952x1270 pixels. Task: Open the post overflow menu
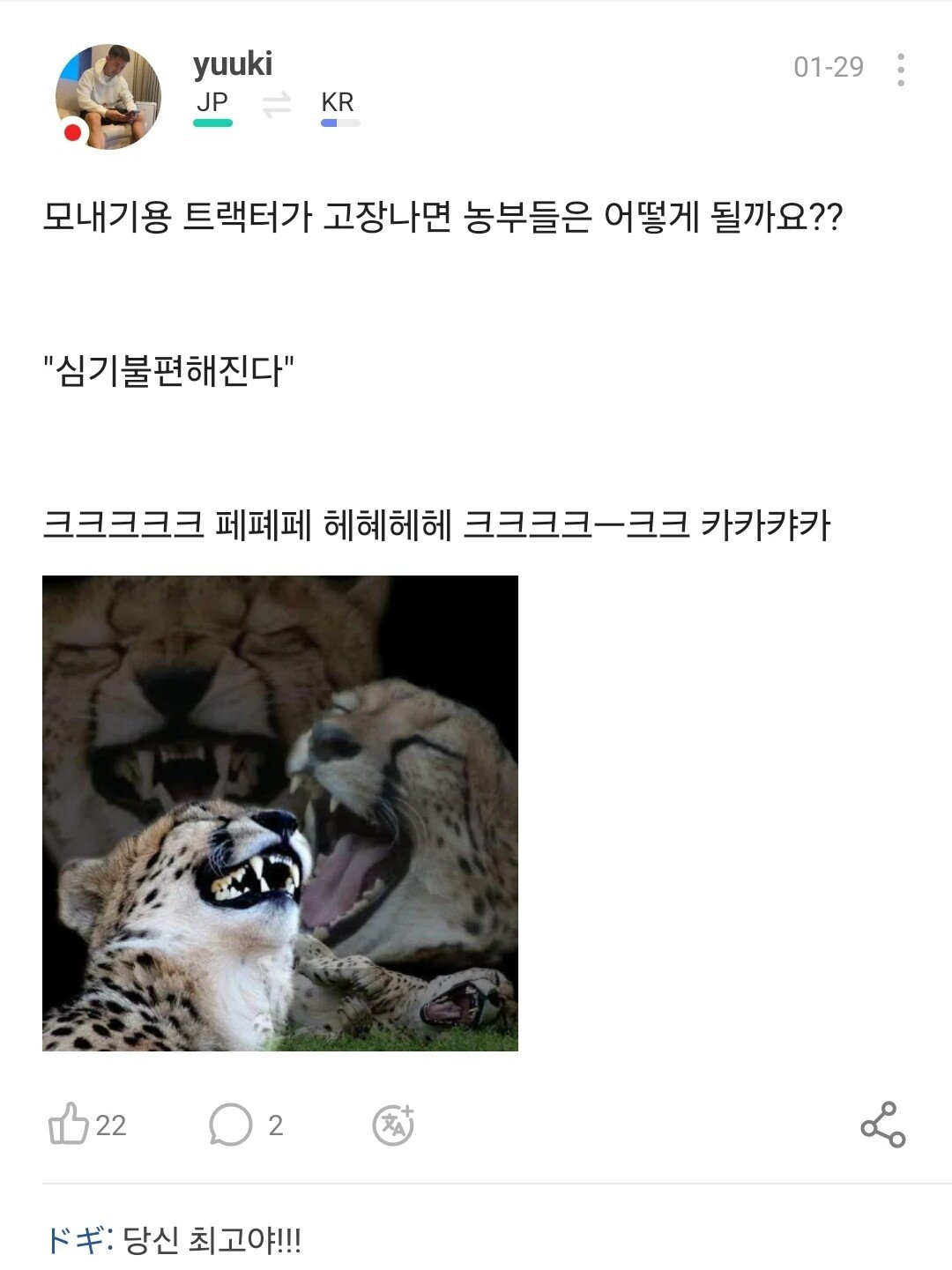[900, 70]
